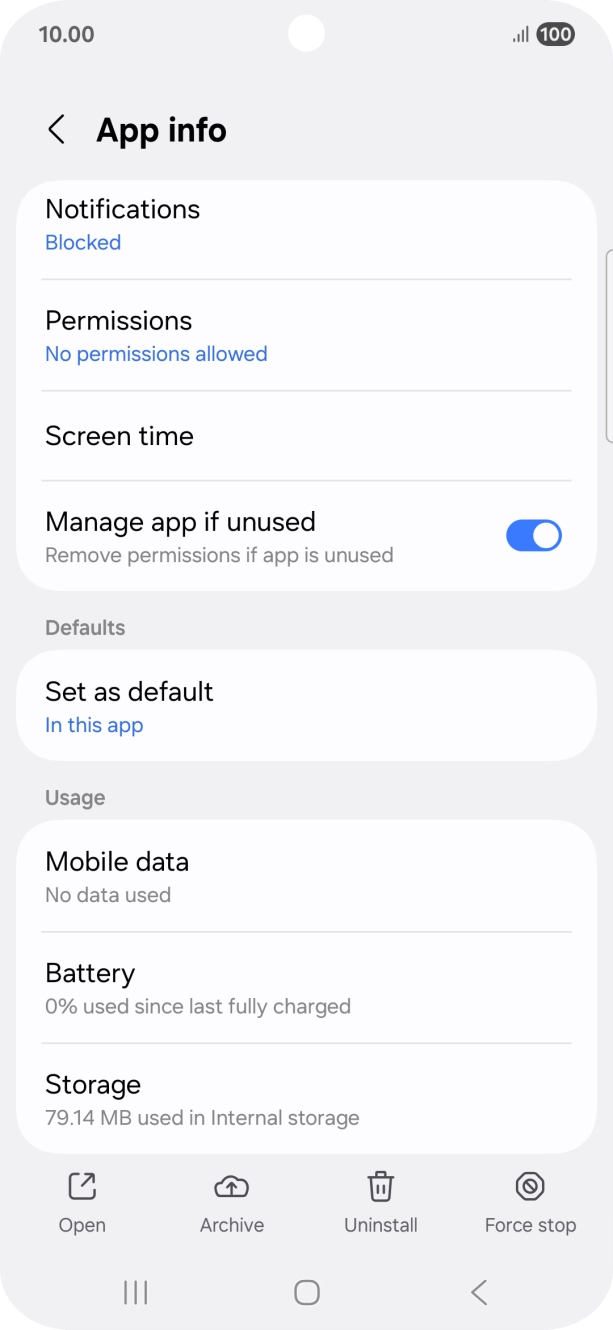Show recent apps
The width and height of the screenshot is (613, 1330).
tap(135, 1293)
